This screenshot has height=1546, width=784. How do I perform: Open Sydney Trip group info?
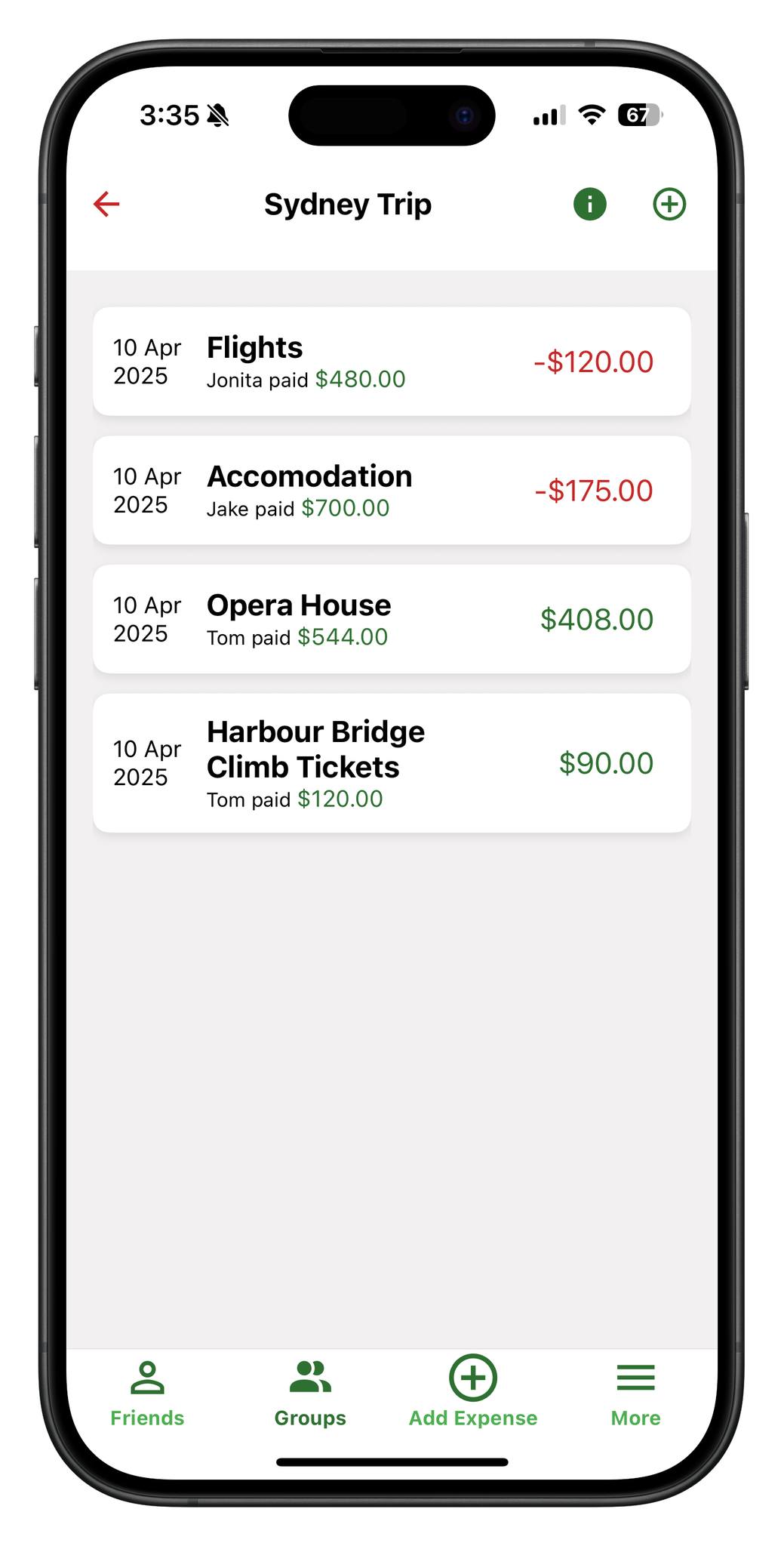tap(589, 204)
